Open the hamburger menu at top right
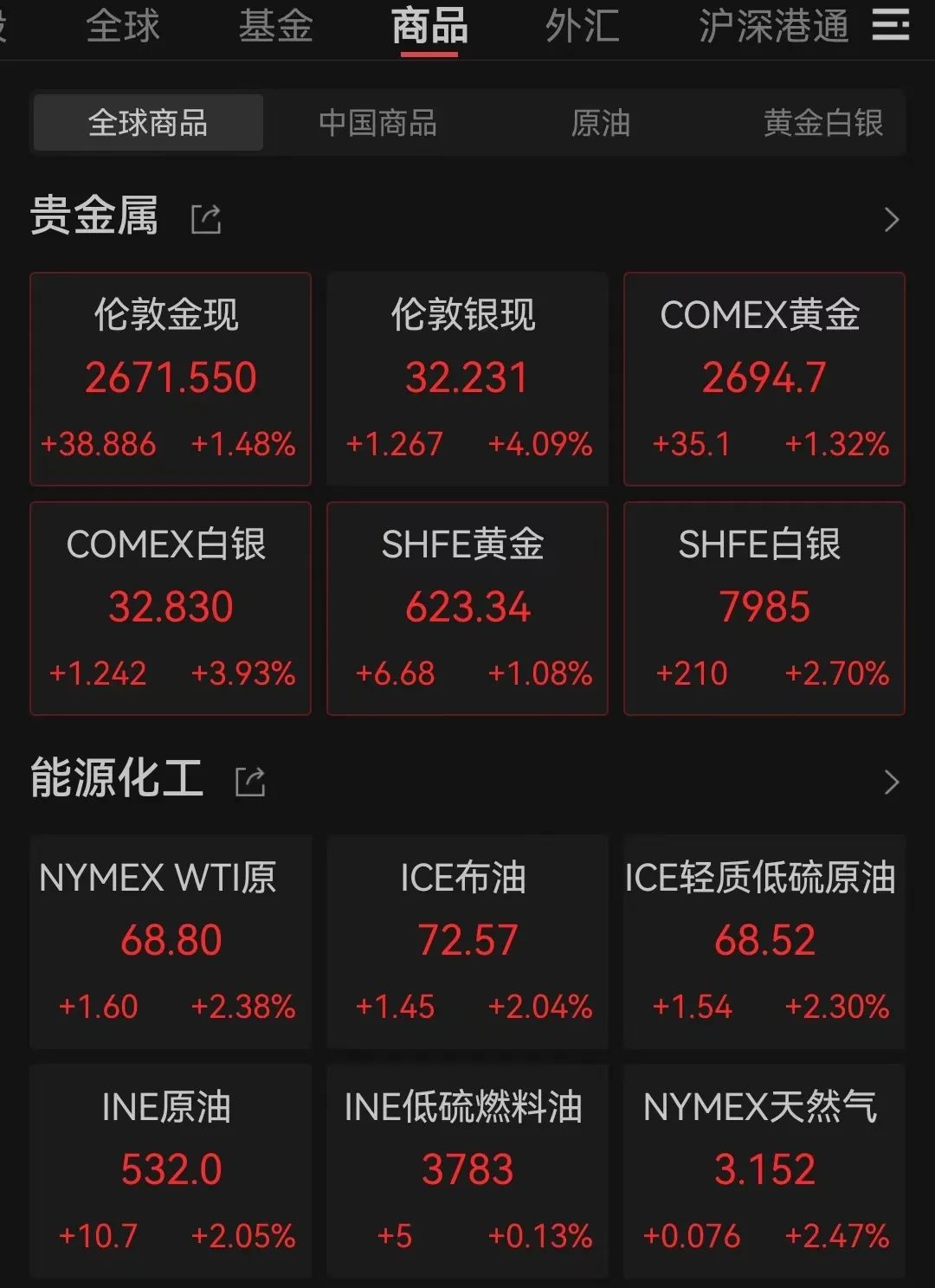Image resolution: width=935 pixels, height=1288 pixels. pos(892,27)
